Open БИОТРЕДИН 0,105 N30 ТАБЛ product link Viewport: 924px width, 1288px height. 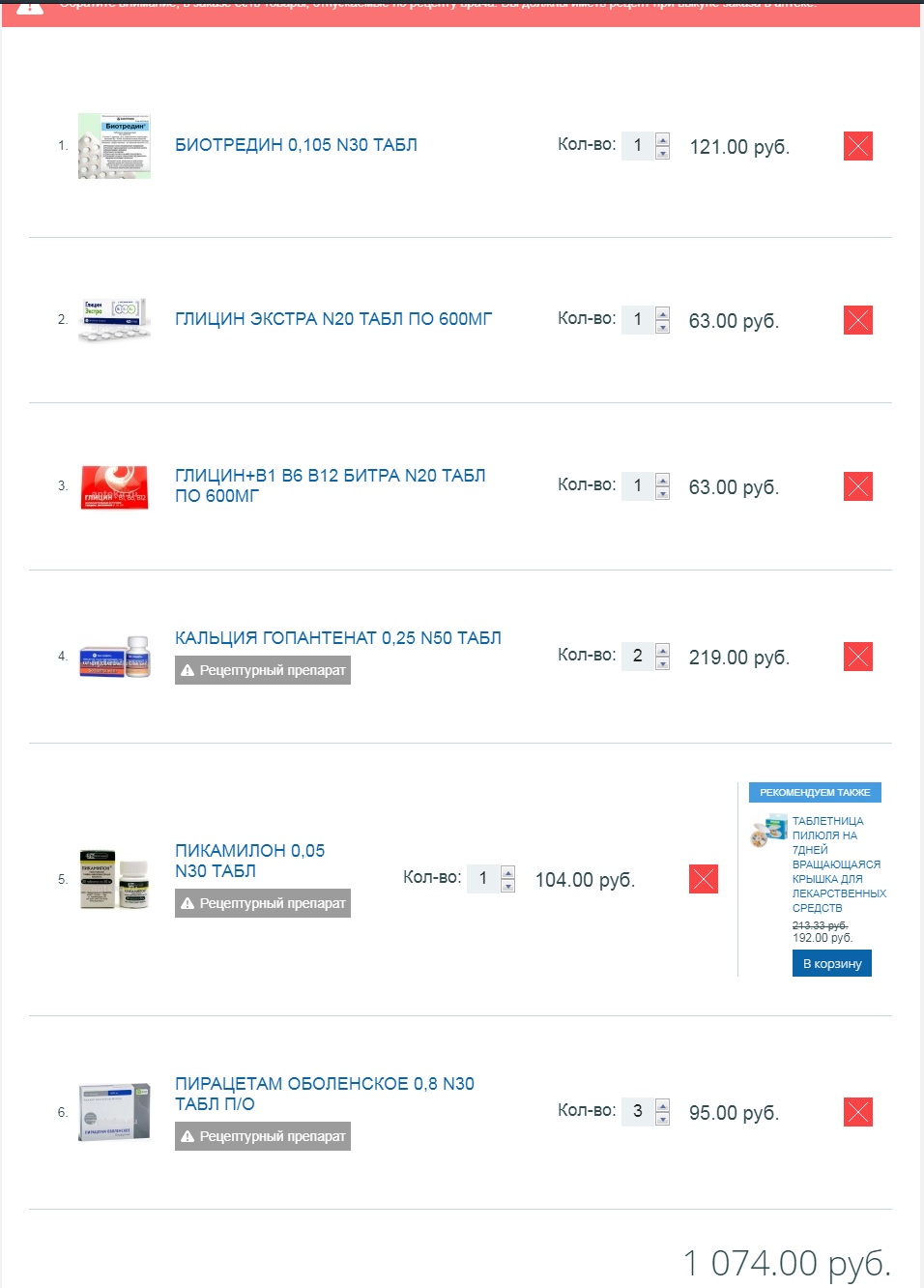[296, 145]
